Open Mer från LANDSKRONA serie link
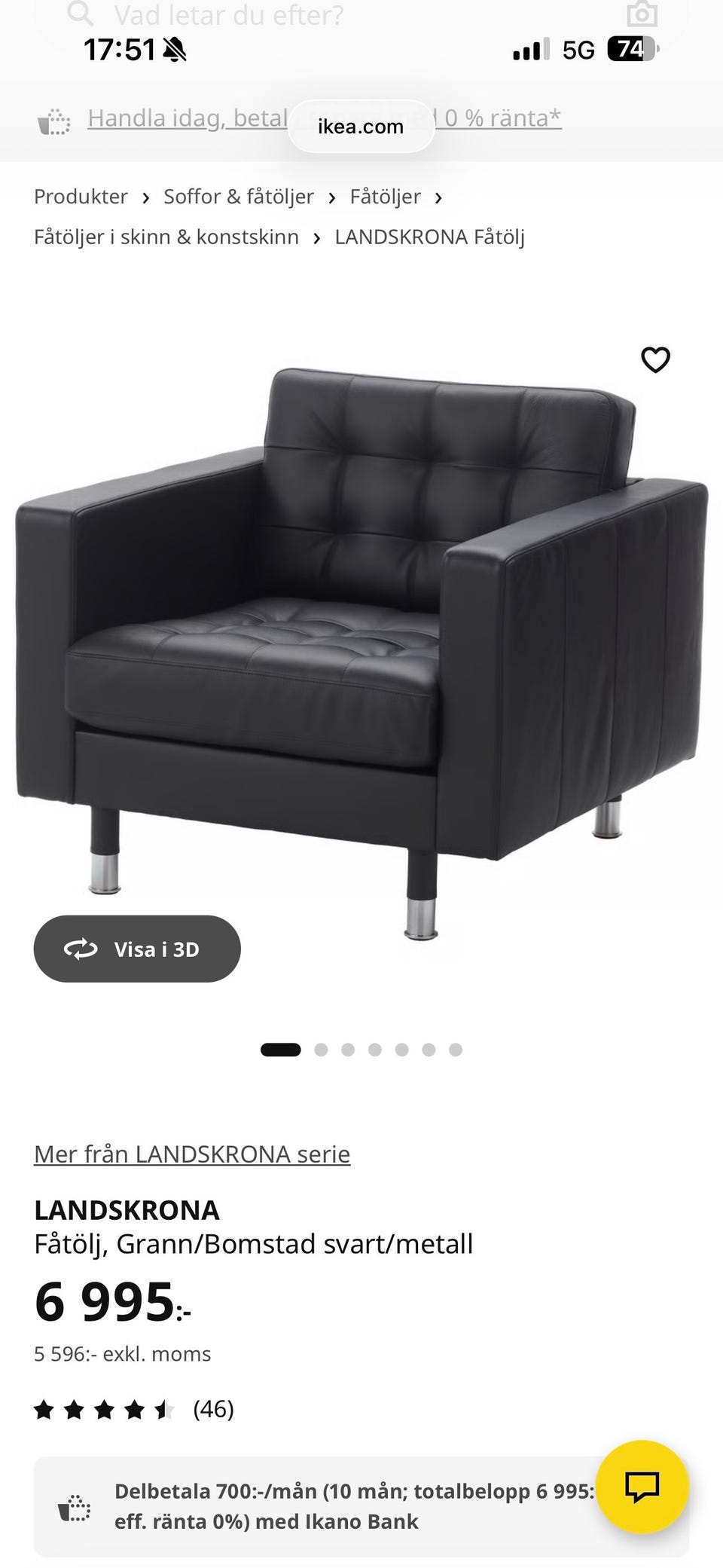723x1568 pixels. 192,1154
